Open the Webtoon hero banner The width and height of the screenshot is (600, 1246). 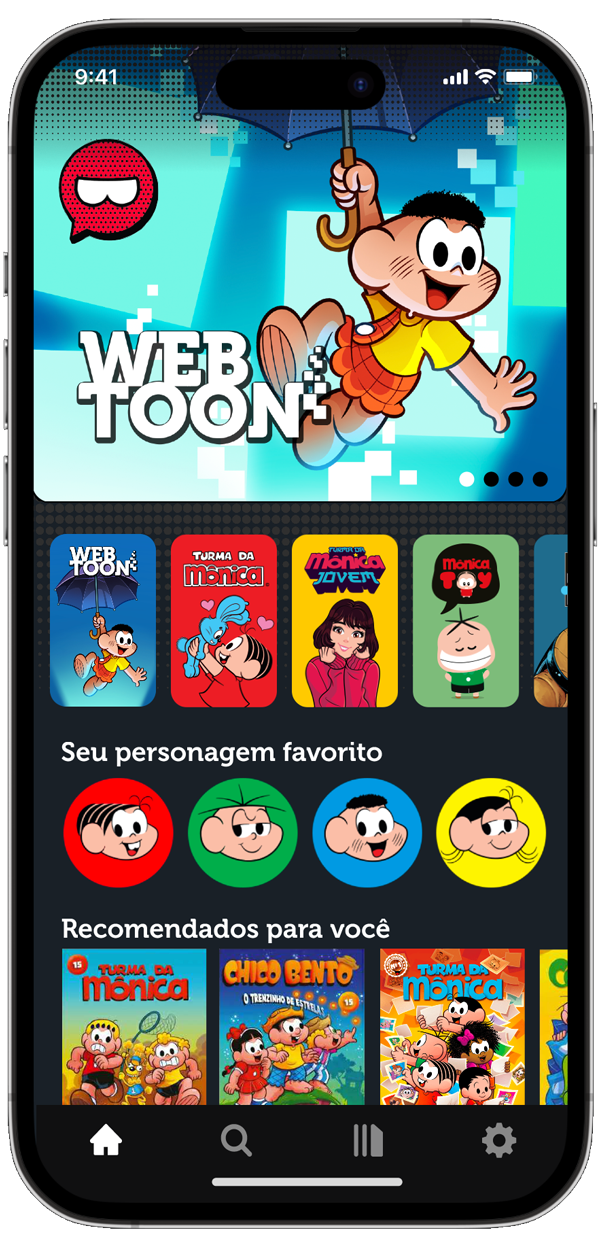pos(300,270)
